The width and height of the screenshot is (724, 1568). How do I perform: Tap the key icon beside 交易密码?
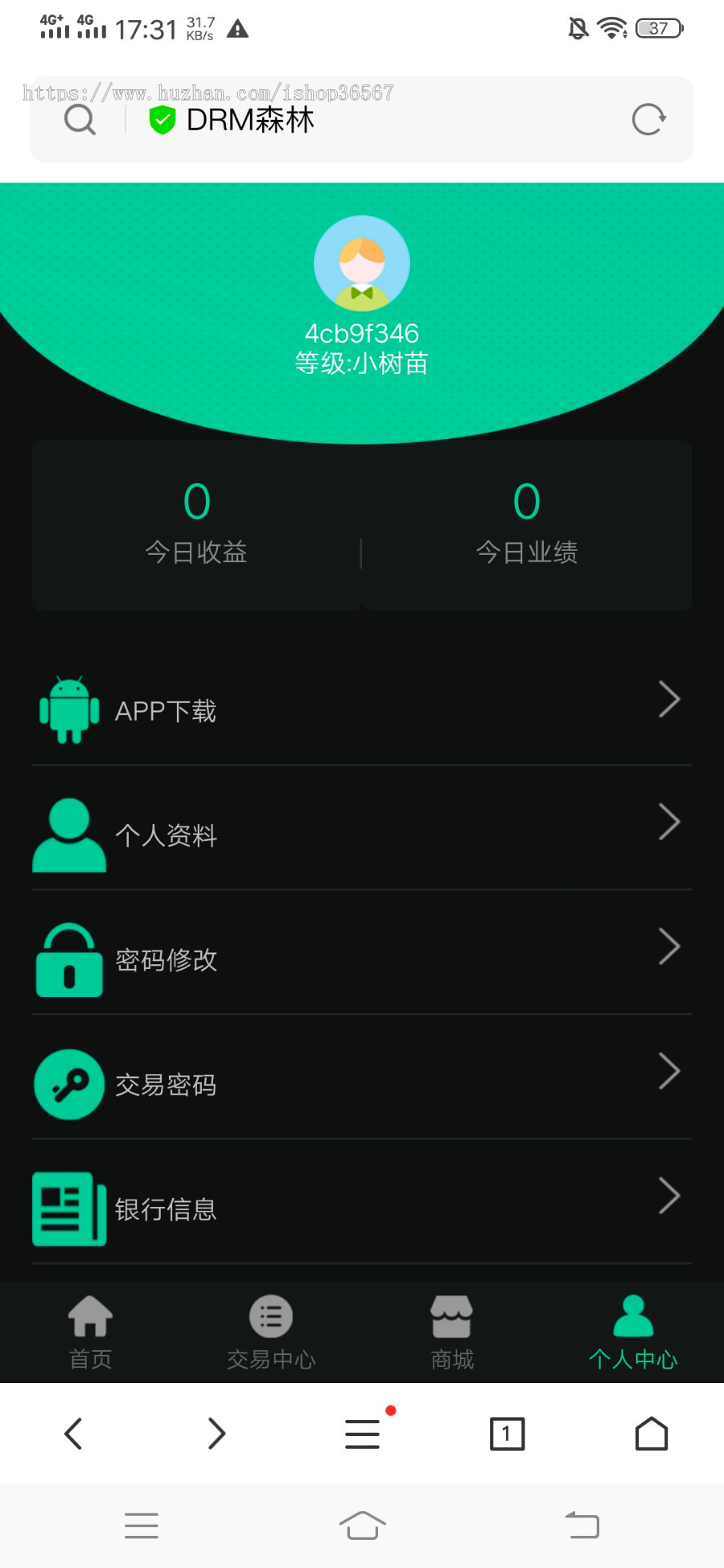tap(68, 1084)
